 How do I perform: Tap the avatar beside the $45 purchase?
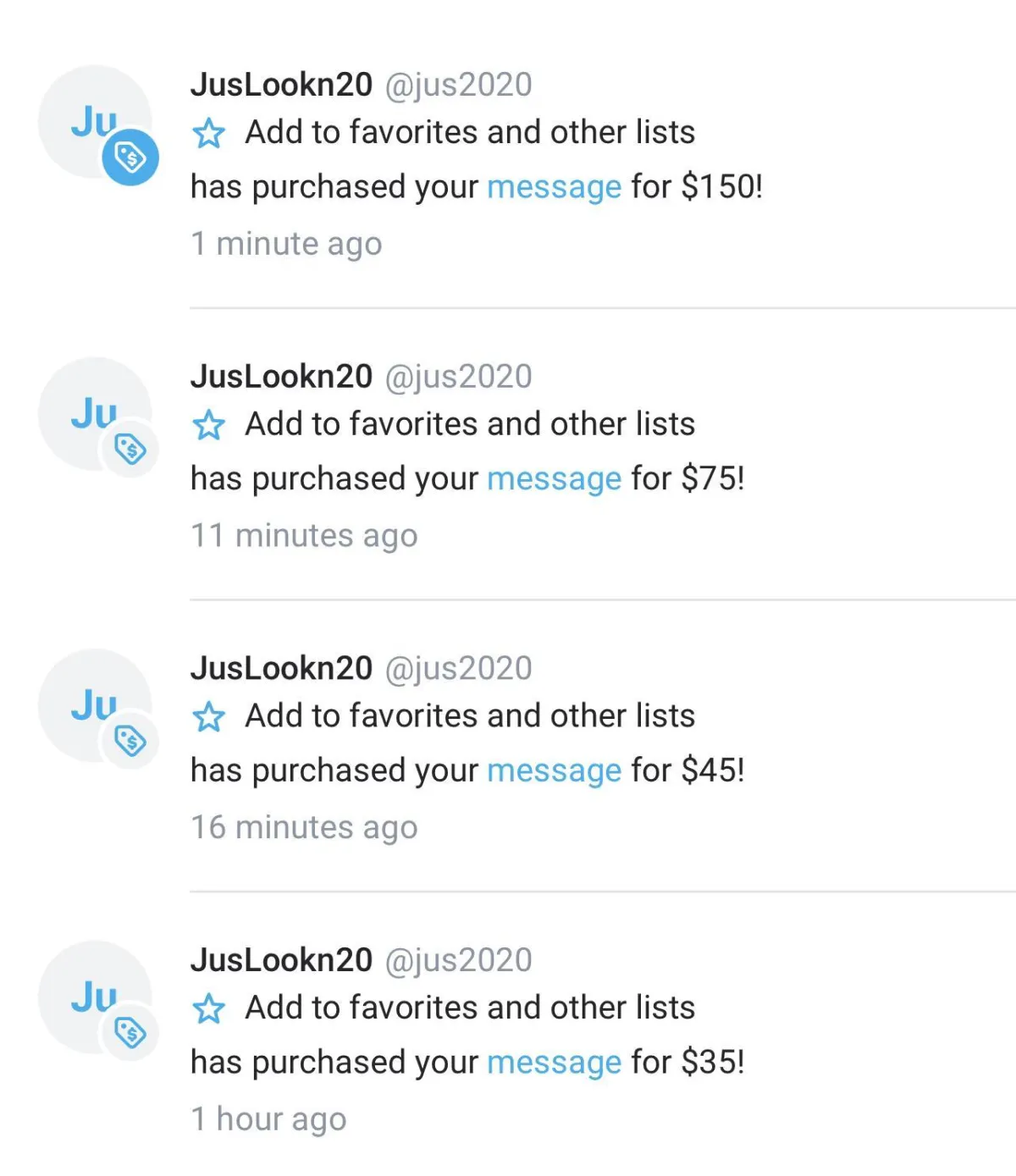point(95,705)
